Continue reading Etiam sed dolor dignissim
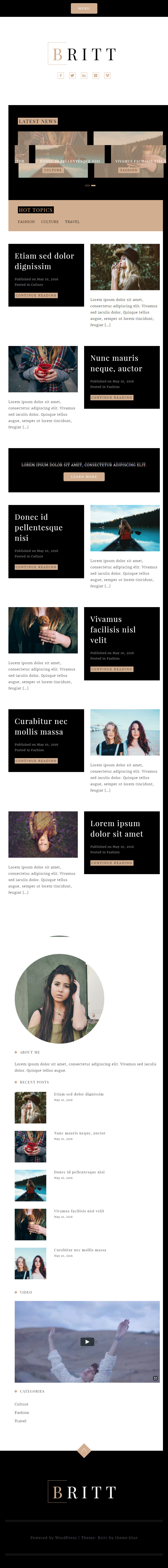This screenshot has height=1568, width=168. point(36,295)
